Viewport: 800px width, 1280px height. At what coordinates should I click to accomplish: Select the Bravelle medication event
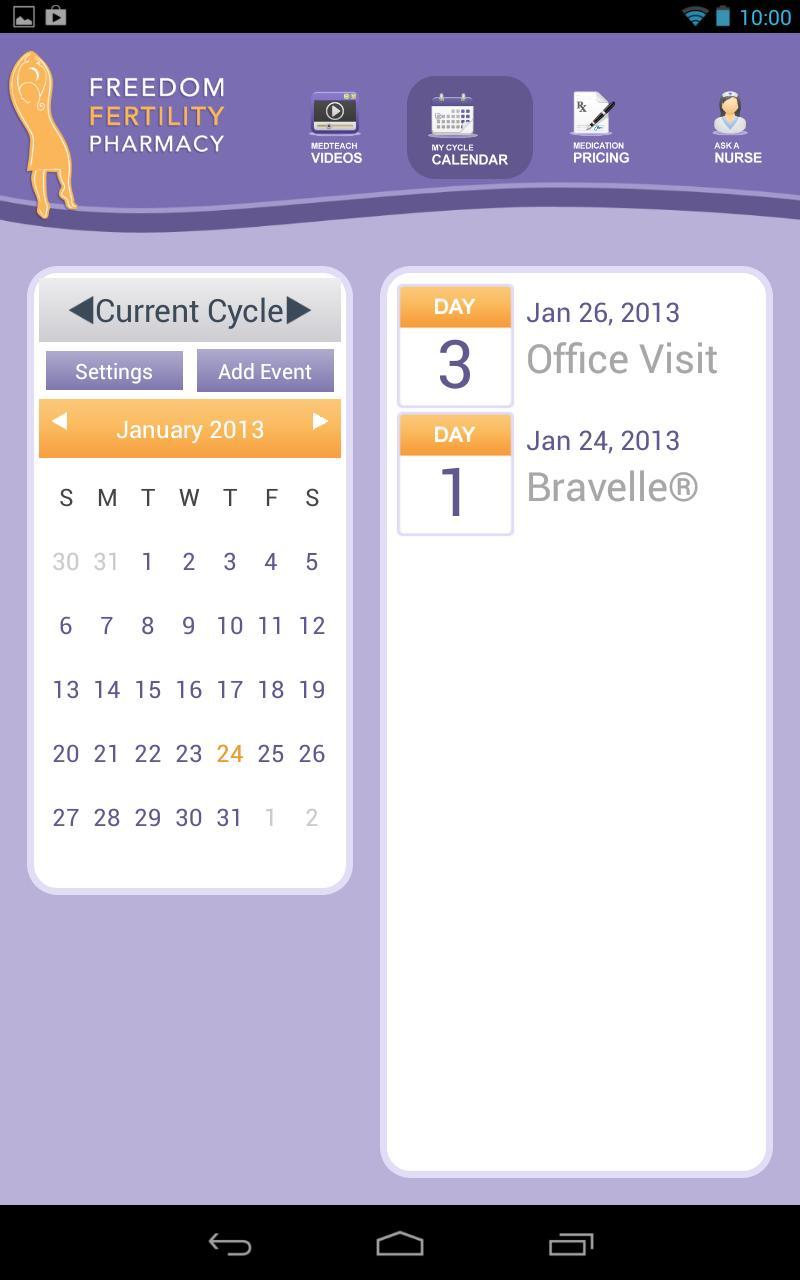coord(614,486)
